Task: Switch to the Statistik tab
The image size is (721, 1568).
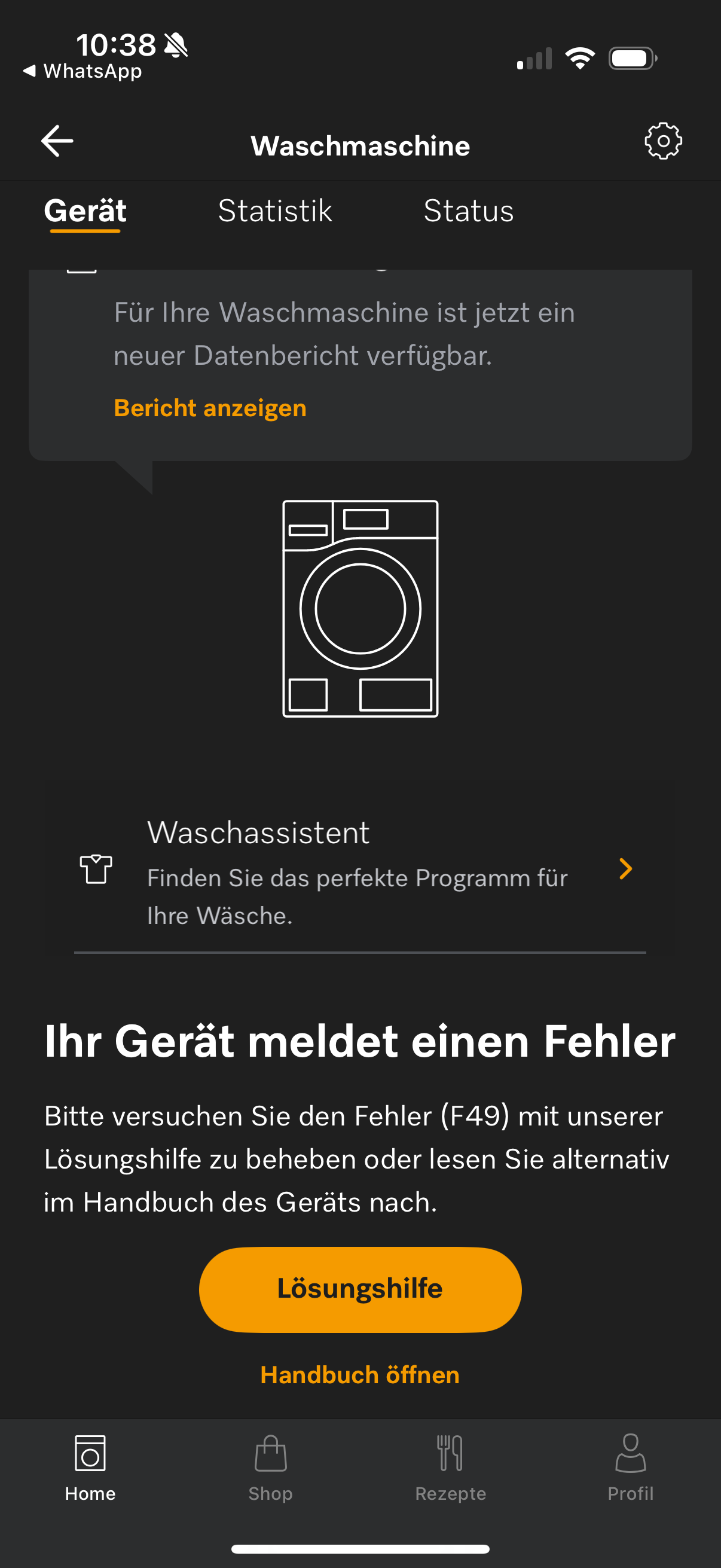Action: 275,211
